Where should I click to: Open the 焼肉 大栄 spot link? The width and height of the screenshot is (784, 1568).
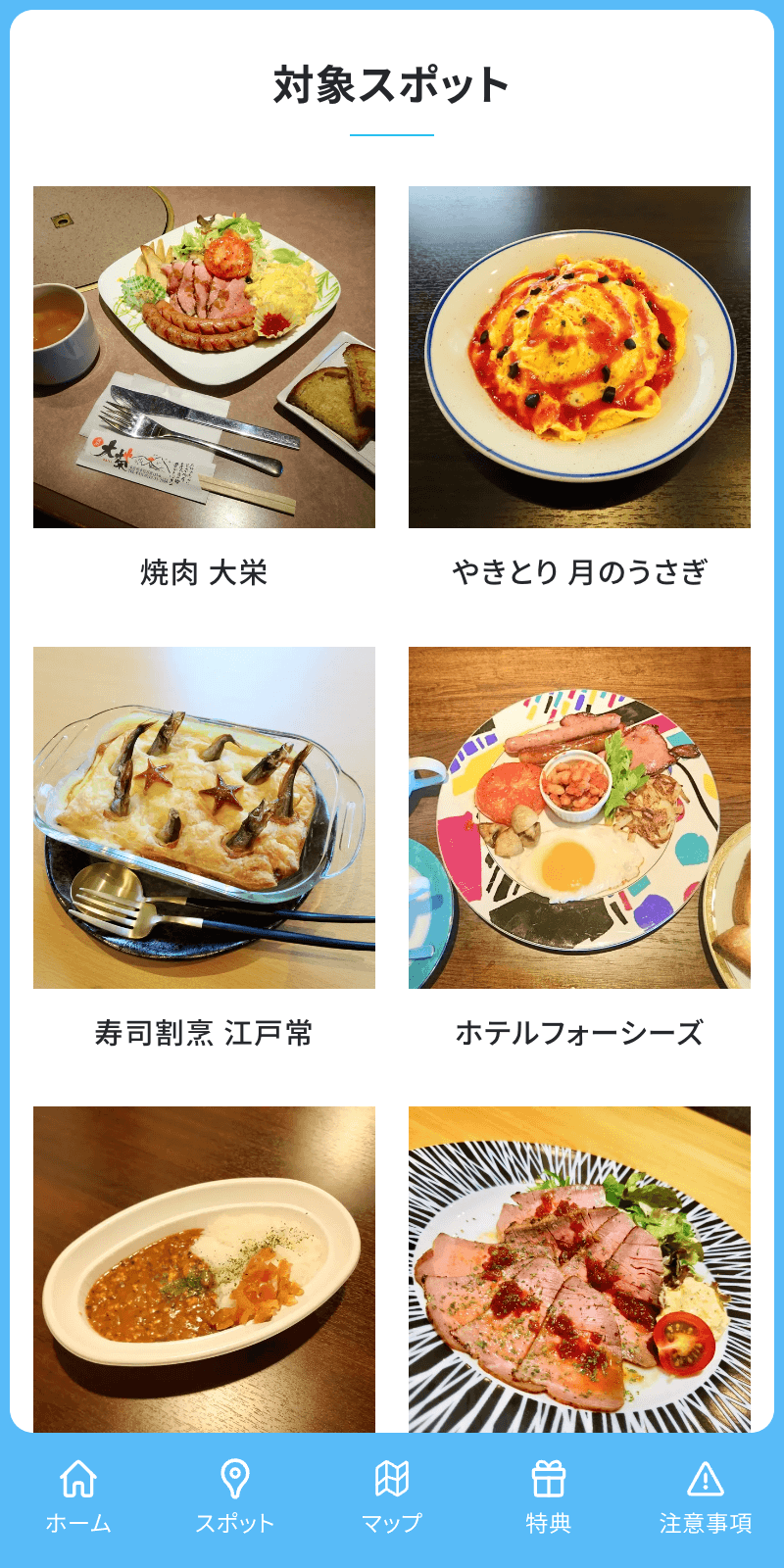click(204, 566)
